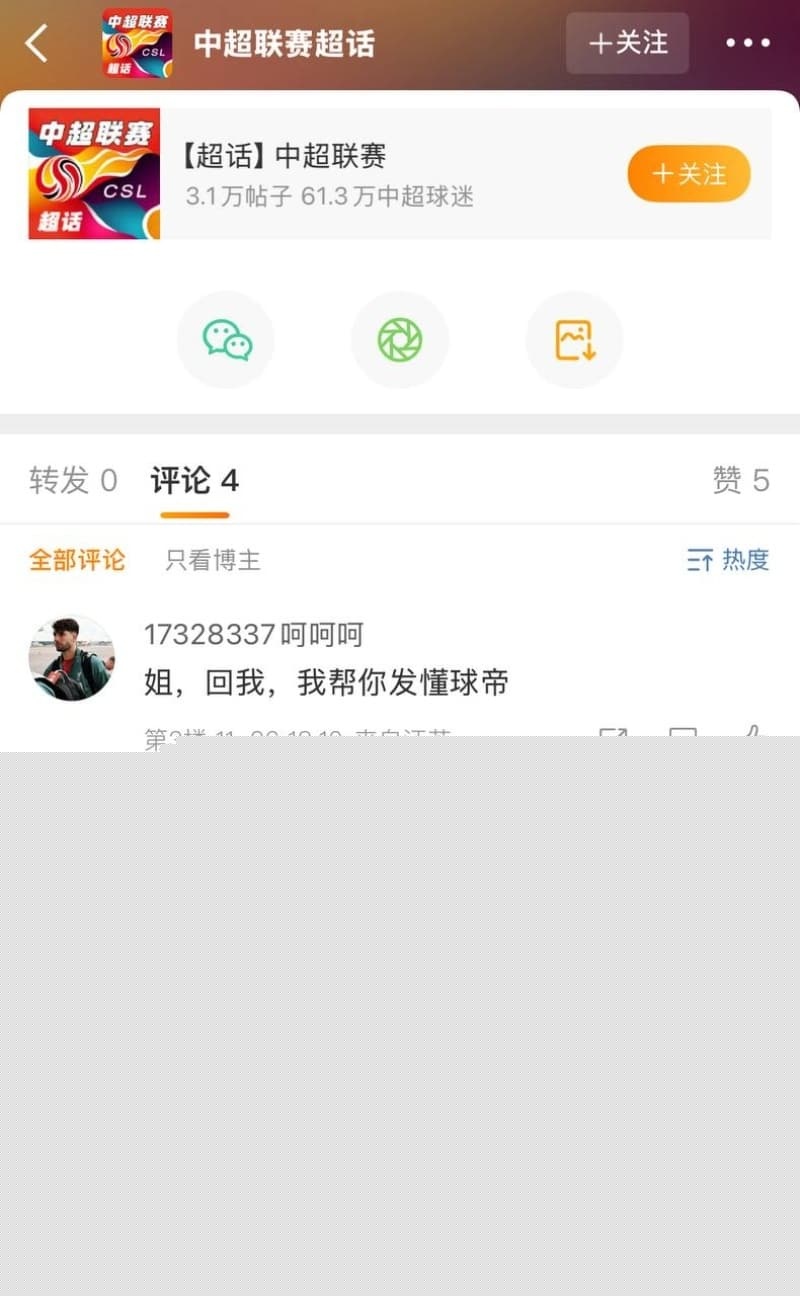
Task: Open the 中超联赛超话 topic avatar in the header
Action: [136, 43]
